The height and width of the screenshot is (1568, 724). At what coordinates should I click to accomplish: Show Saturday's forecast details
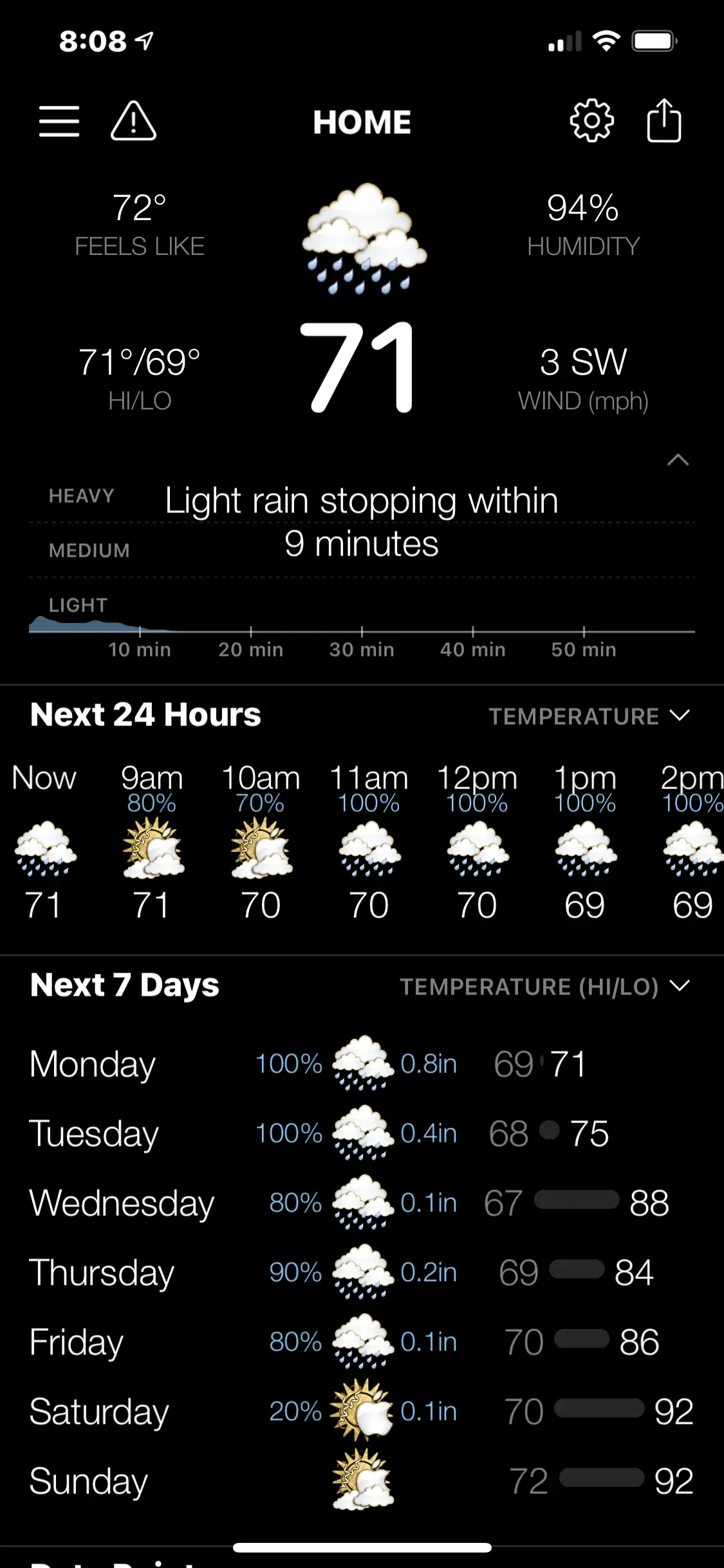pyautogui.click(x=362, y=1412)
